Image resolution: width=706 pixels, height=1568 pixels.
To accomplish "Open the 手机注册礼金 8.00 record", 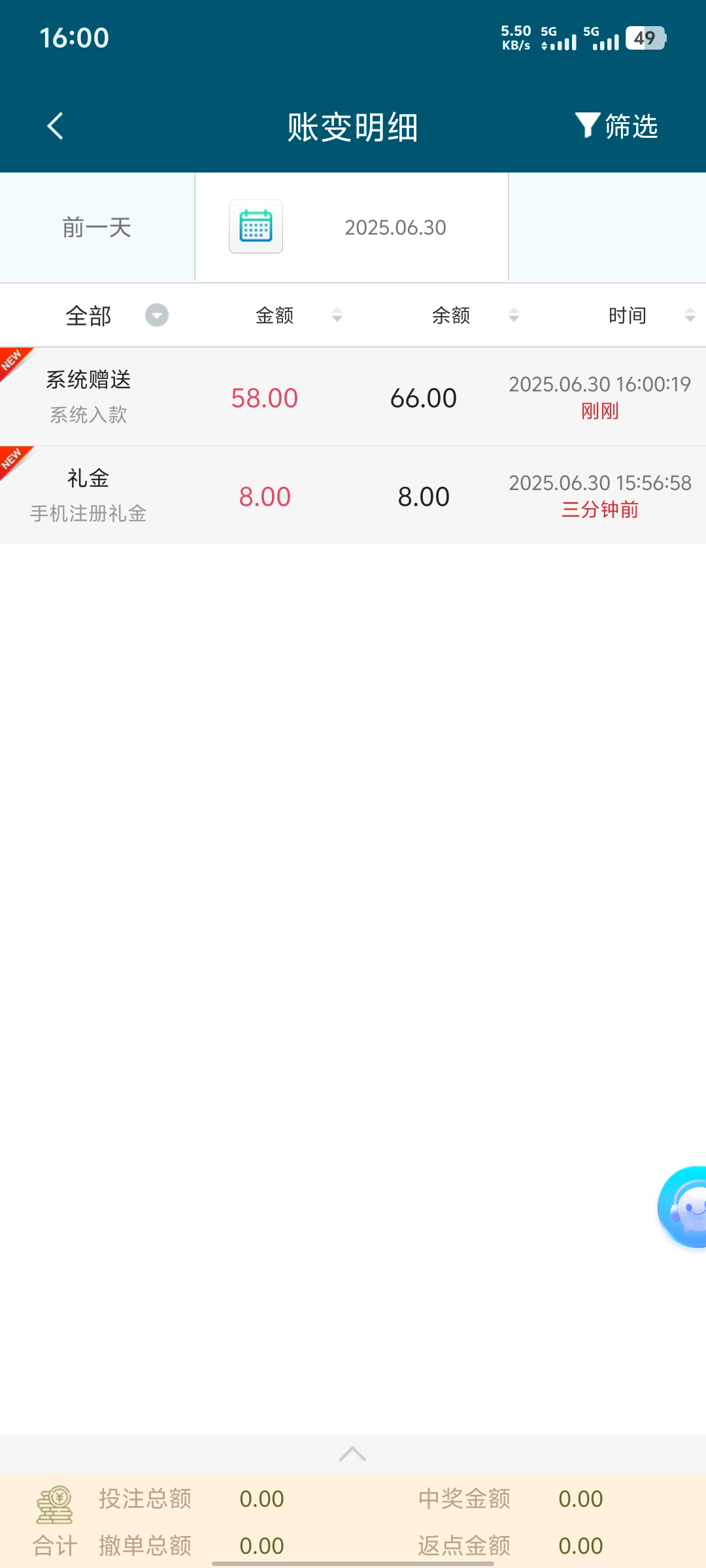I will [x=353, y=496].
